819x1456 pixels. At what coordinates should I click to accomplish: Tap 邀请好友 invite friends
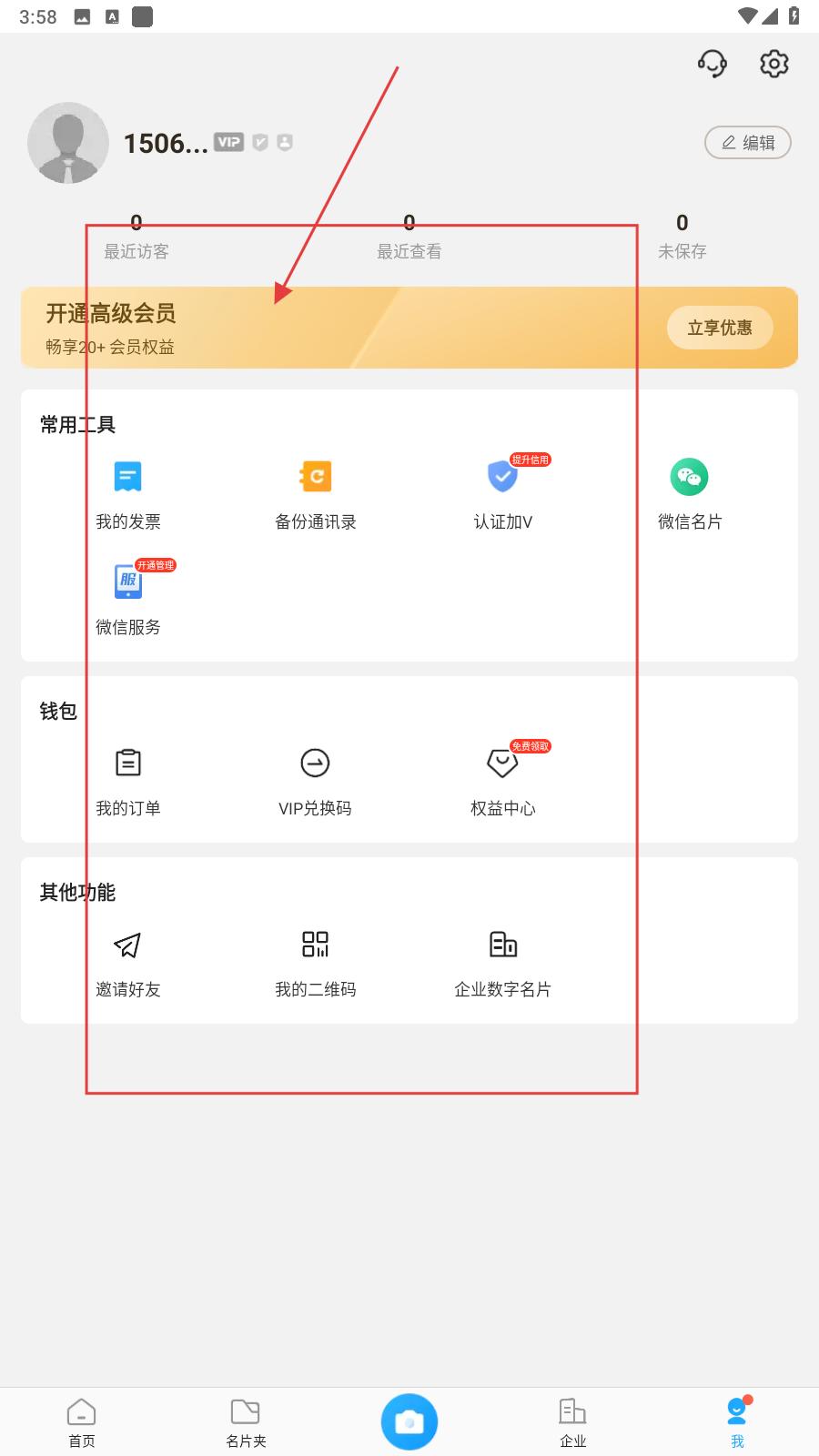click(128, 961)
